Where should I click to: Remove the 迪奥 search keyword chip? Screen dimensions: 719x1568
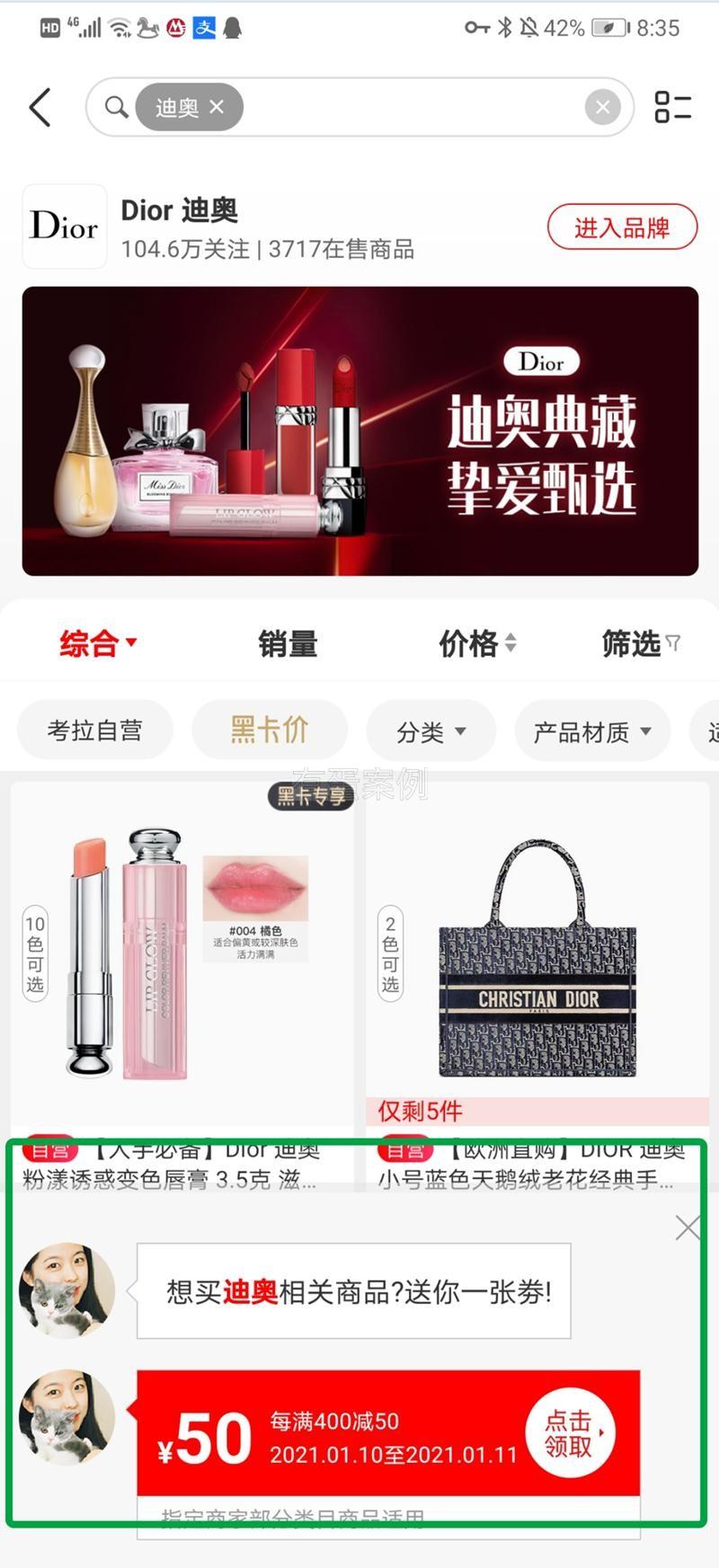(x=217, y=107)
